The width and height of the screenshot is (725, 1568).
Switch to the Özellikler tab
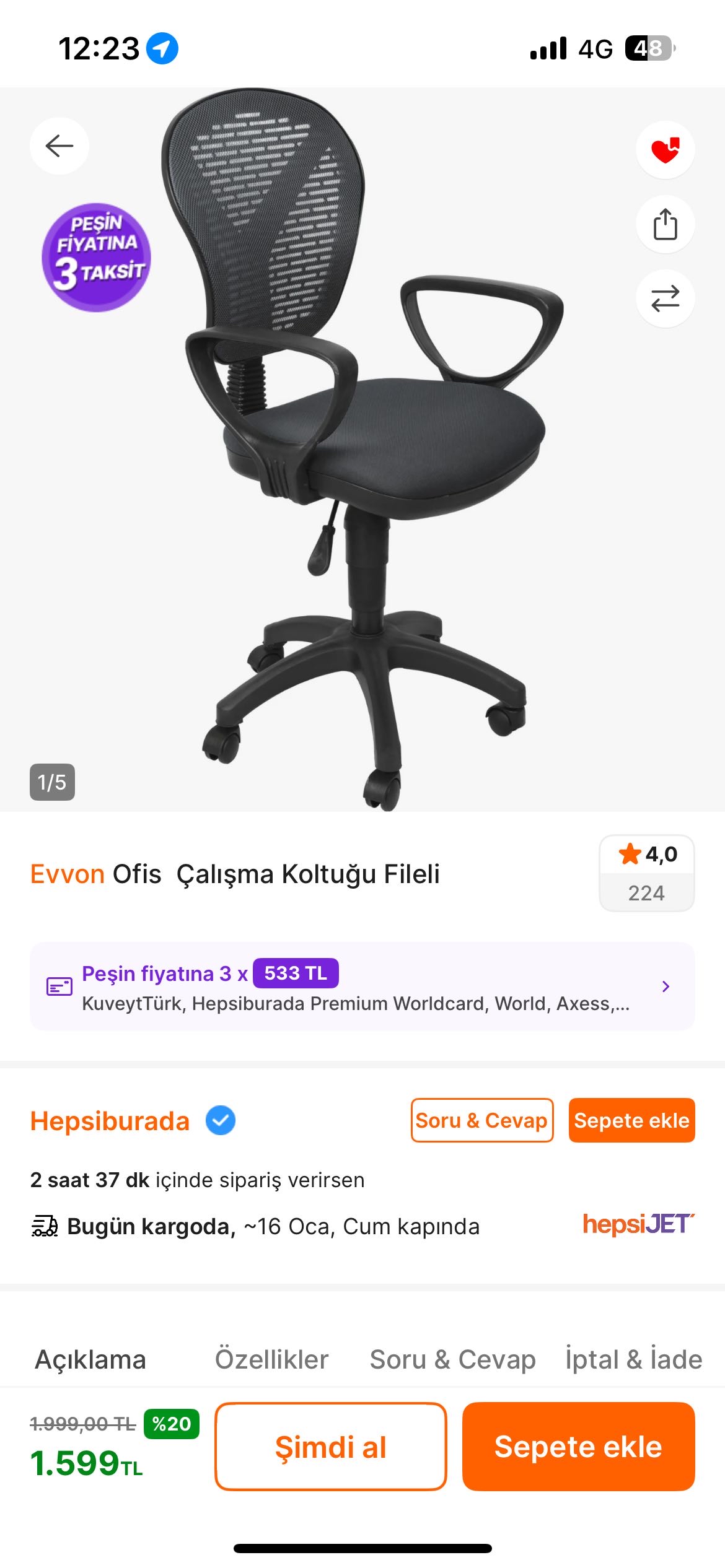271,1360
